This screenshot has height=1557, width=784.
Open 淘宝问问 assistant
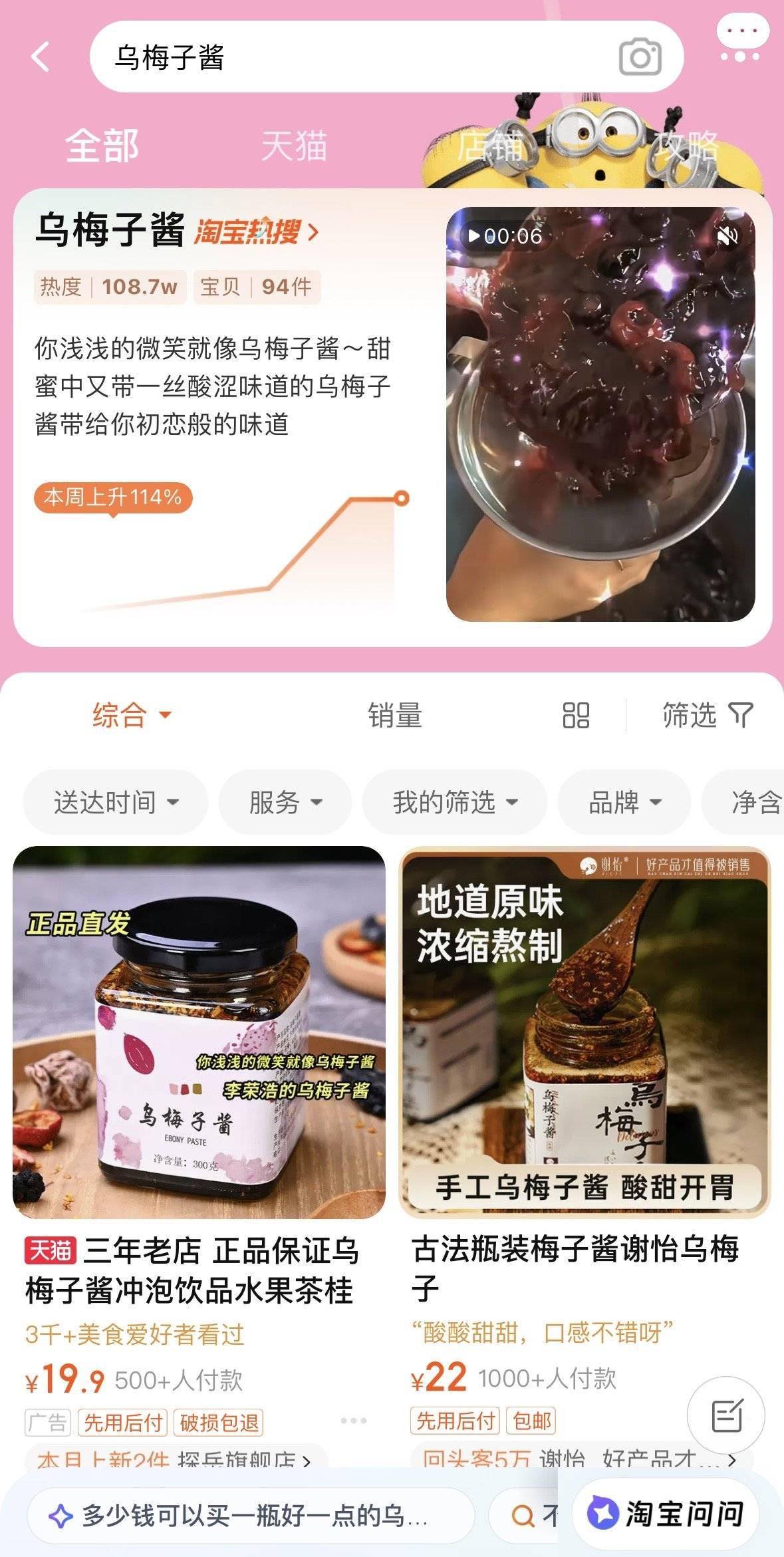click(667, 1514)
